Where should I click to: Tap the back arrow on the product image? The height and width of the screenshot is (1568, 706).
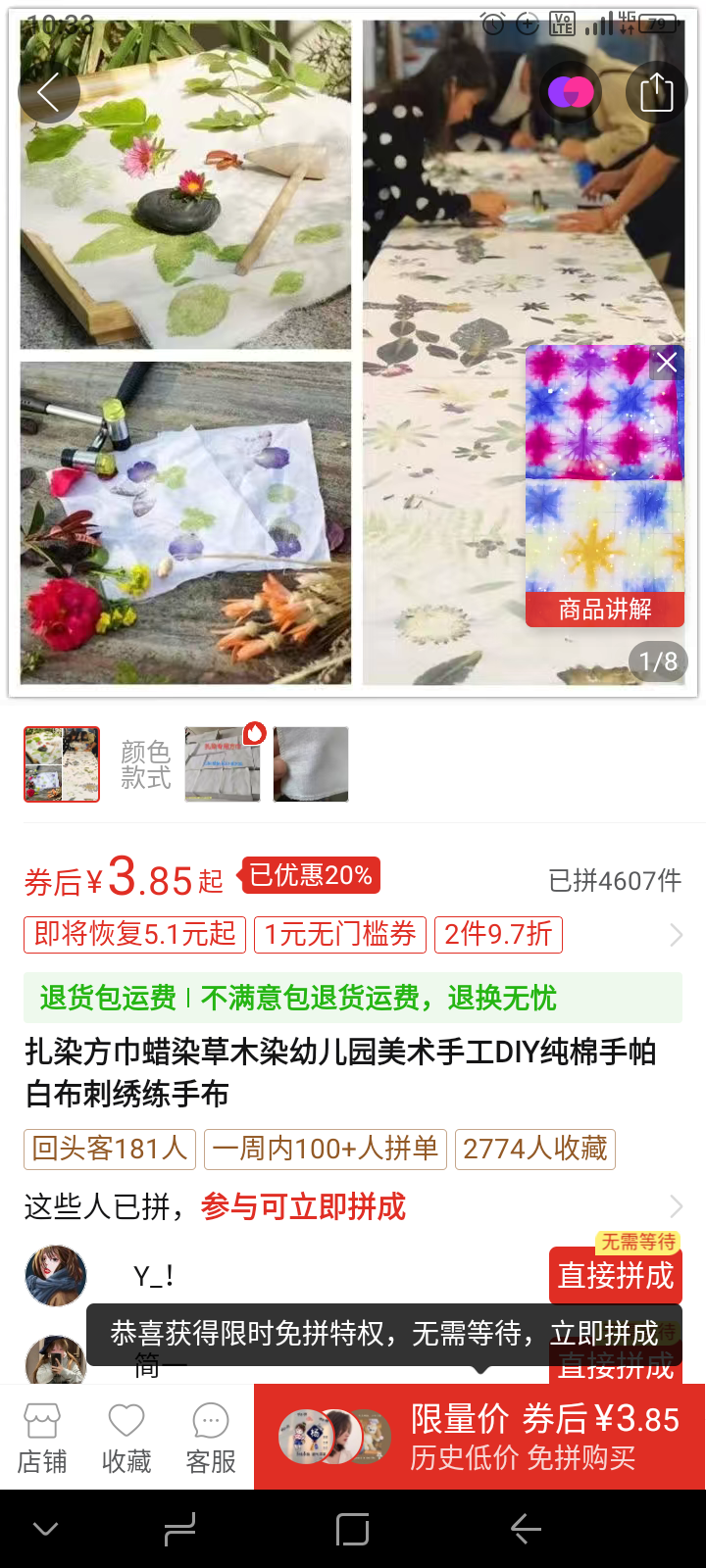click(49, 91)
